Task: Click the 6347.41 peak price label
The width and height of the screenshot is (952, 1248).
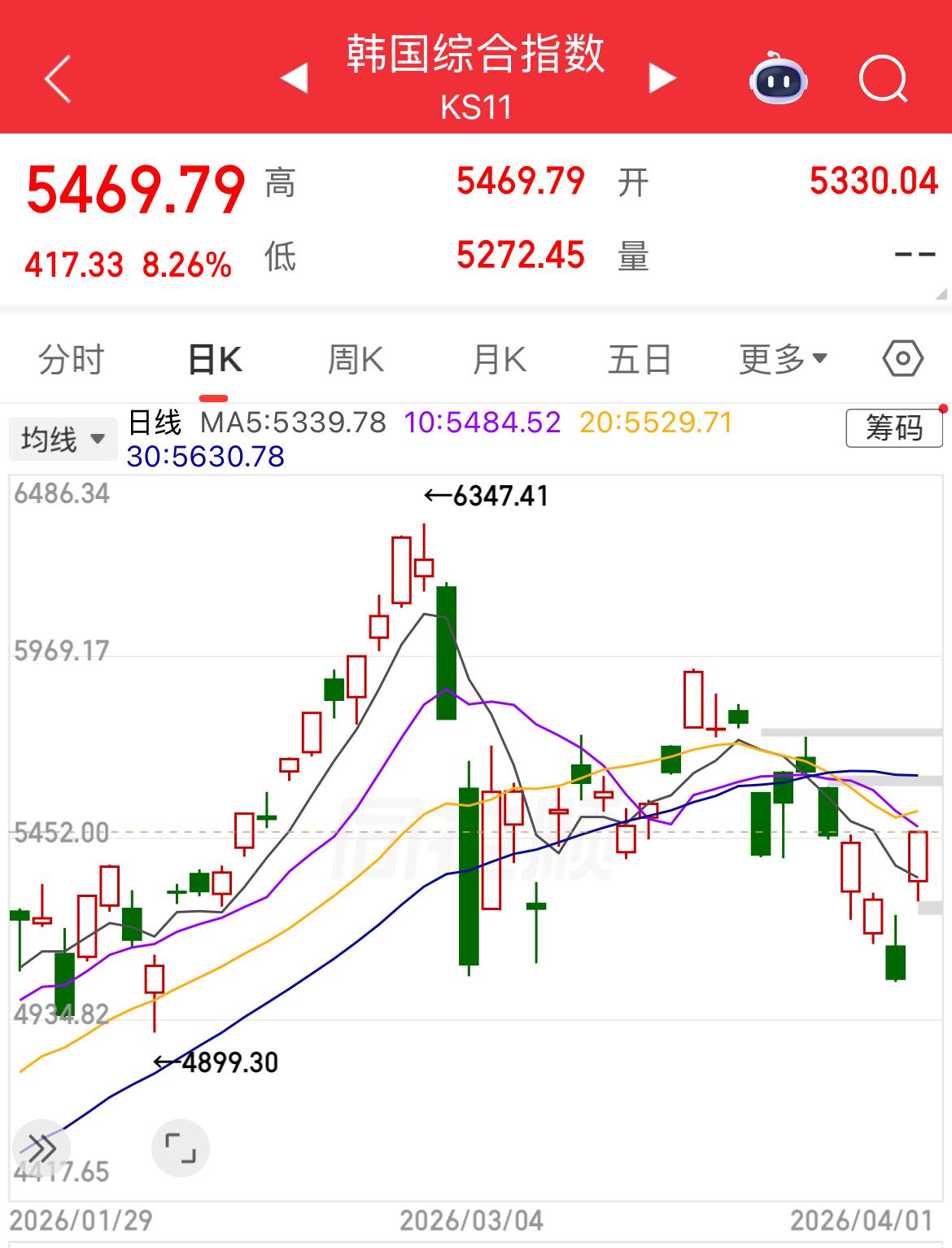Action: coord(487,494)
